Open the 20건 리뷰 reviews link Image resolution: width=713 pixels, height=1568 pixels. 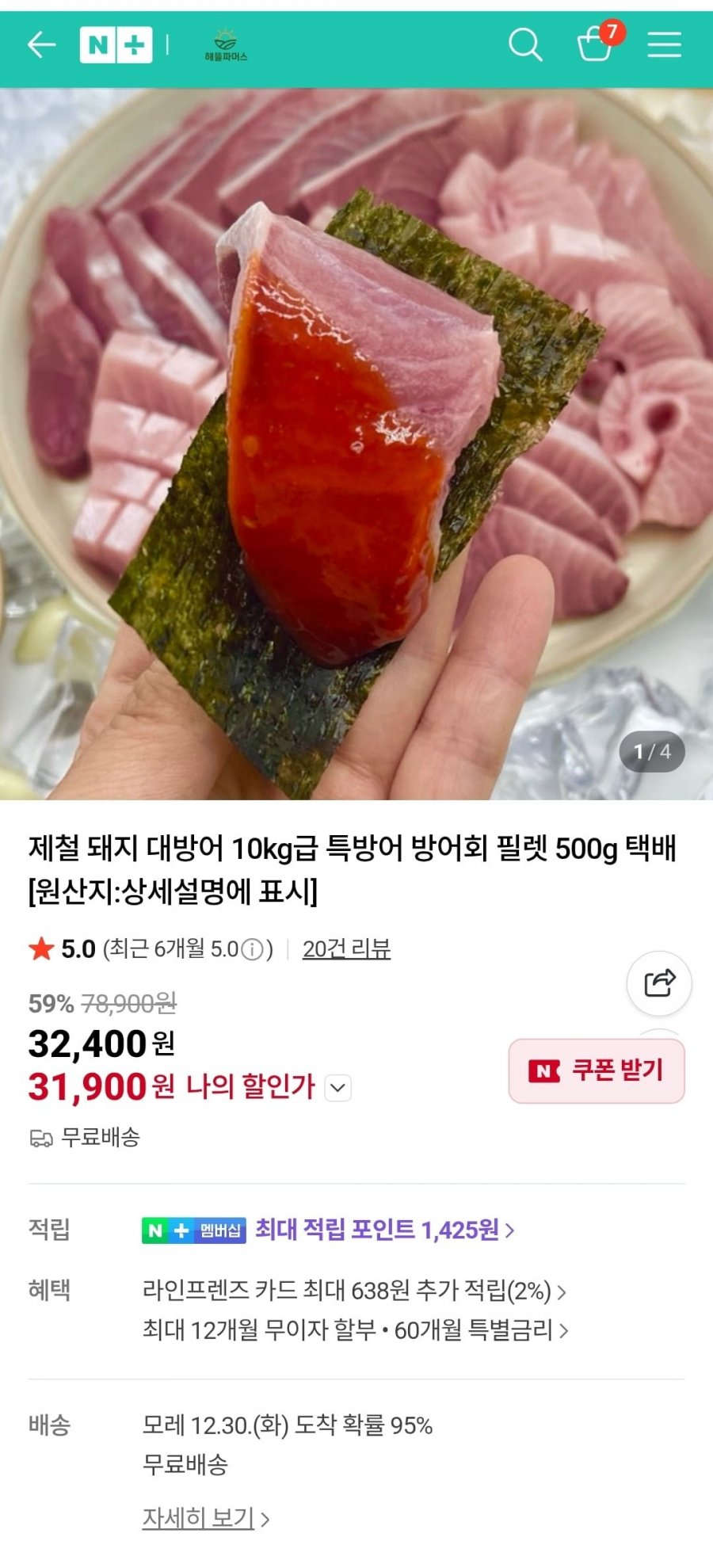click(x=346, y=949)
